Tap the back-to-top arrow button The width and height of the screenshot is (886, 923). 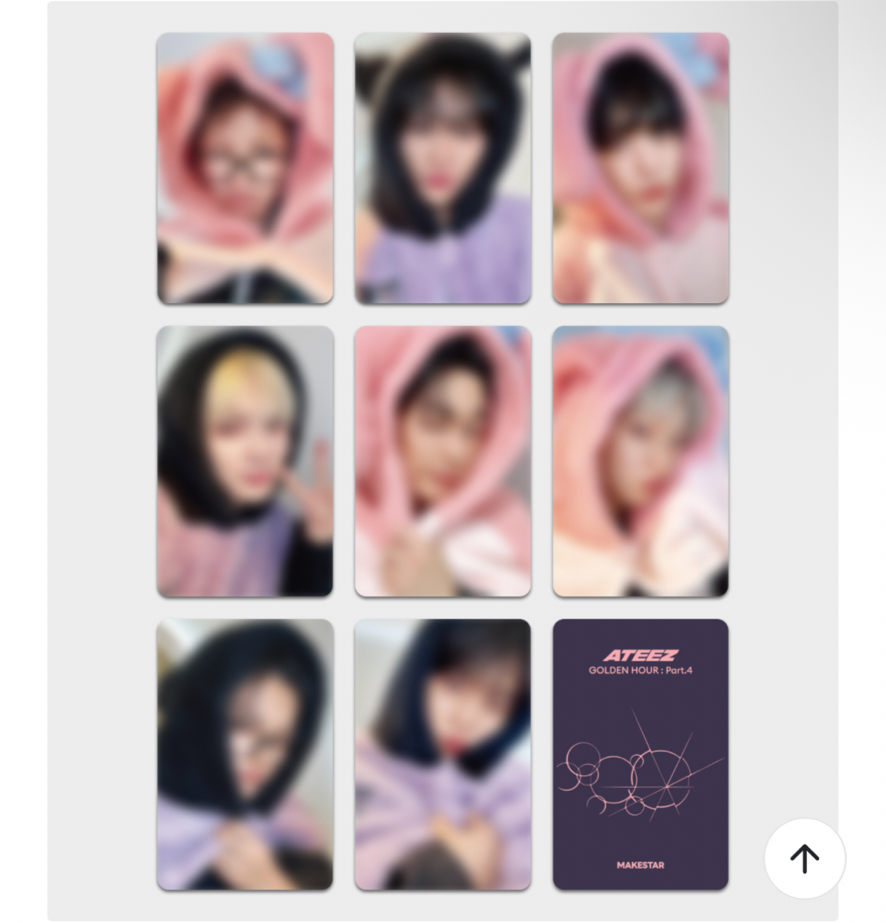click(x=805, y=858)
